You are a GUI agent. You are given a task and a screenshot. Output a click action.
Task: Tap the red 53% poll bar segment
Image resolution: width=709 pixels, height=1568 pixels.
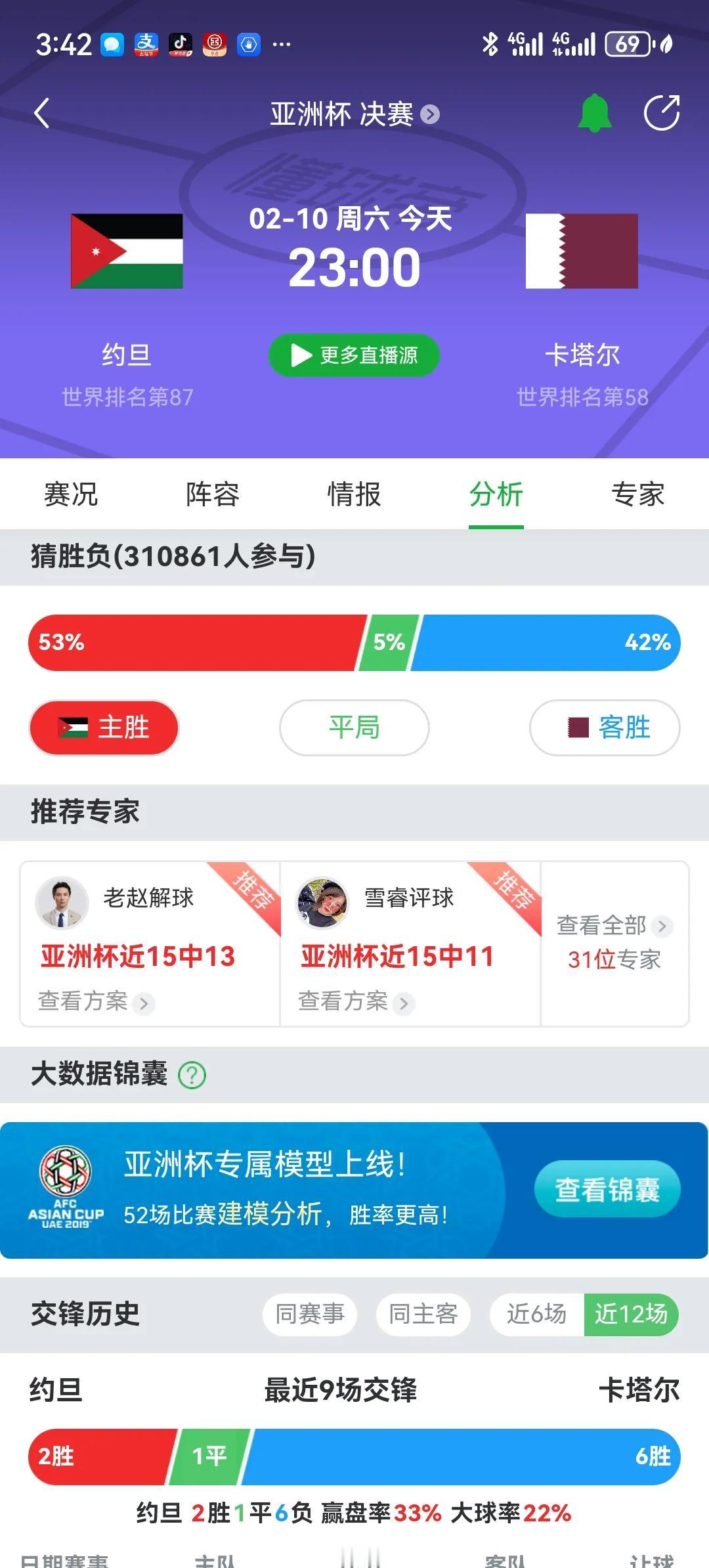pos(197,642)
